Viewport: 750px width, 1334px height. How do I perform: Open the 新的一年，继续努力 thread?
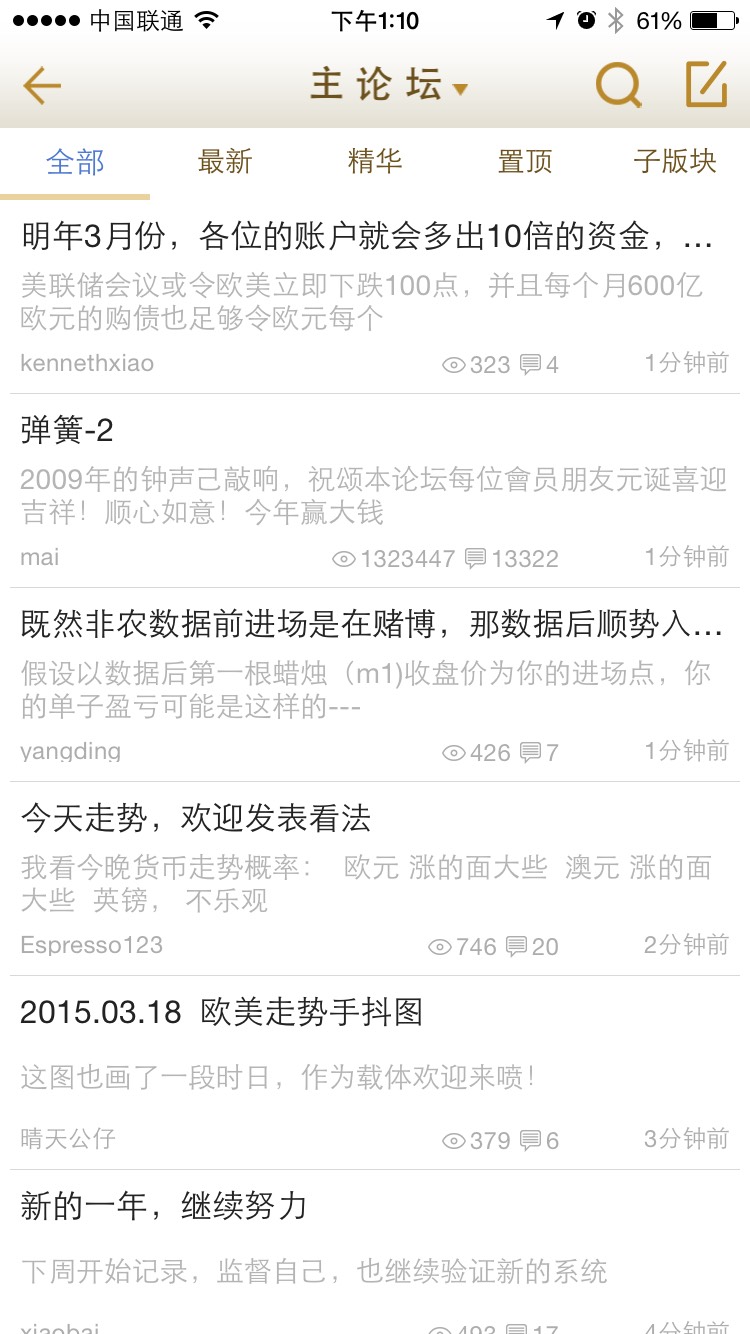[x=164, y=1207]
